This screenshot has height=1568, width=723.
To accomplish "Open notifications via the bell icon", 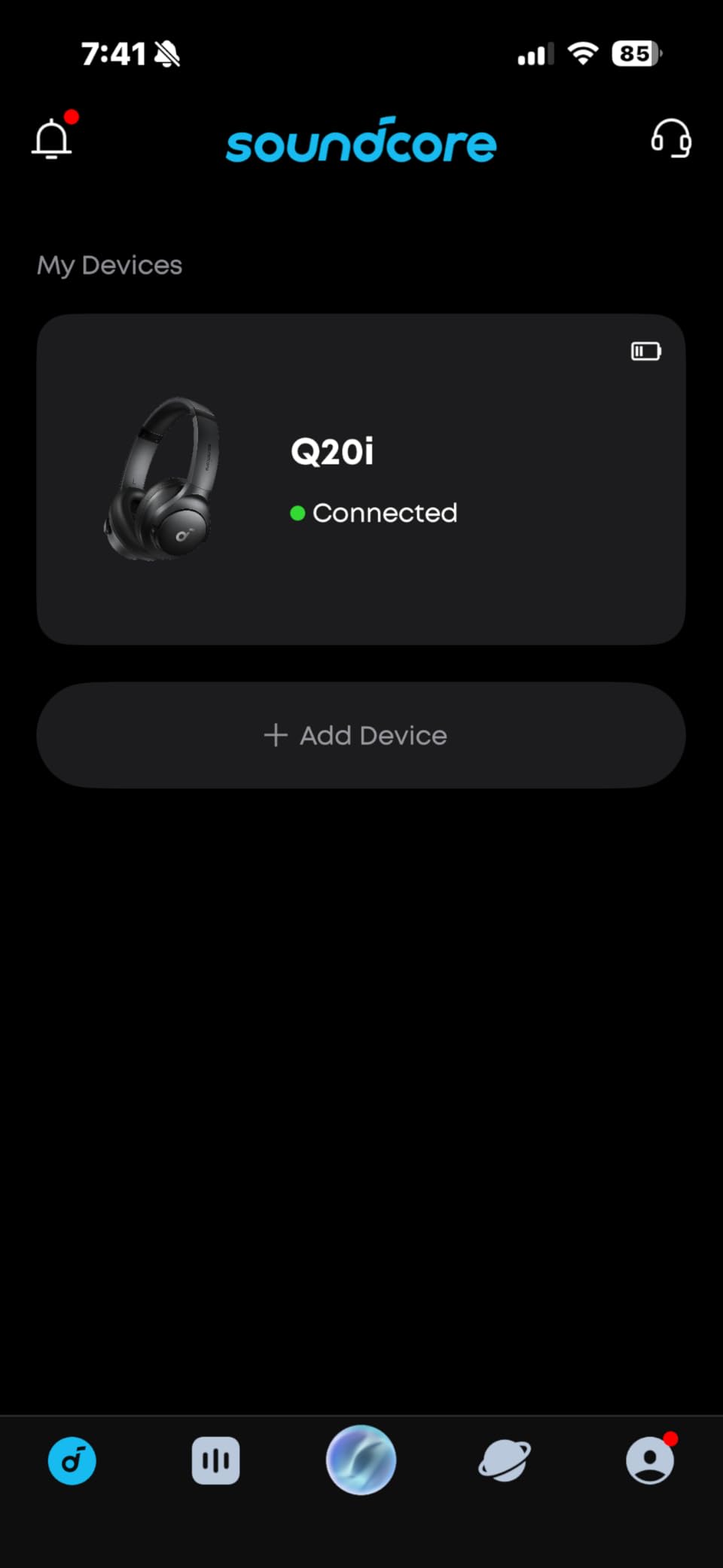I will [x=51, y=139].
